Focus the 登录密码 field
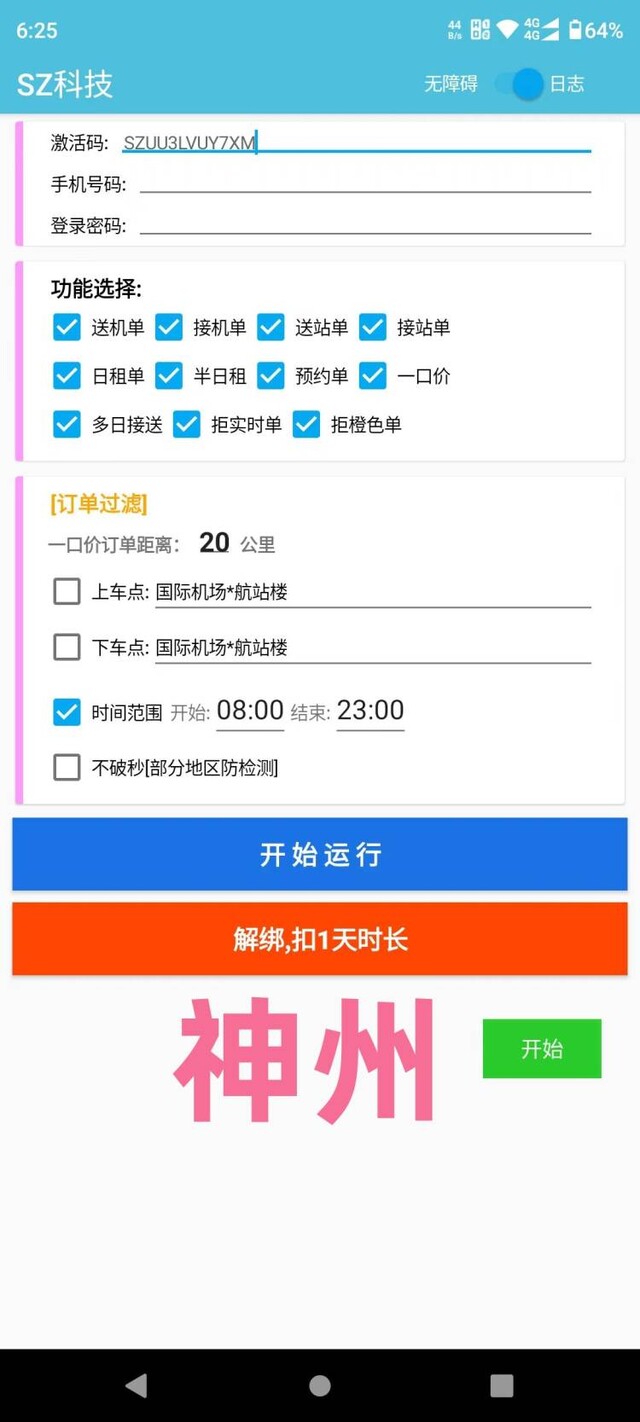 point(365,225)
